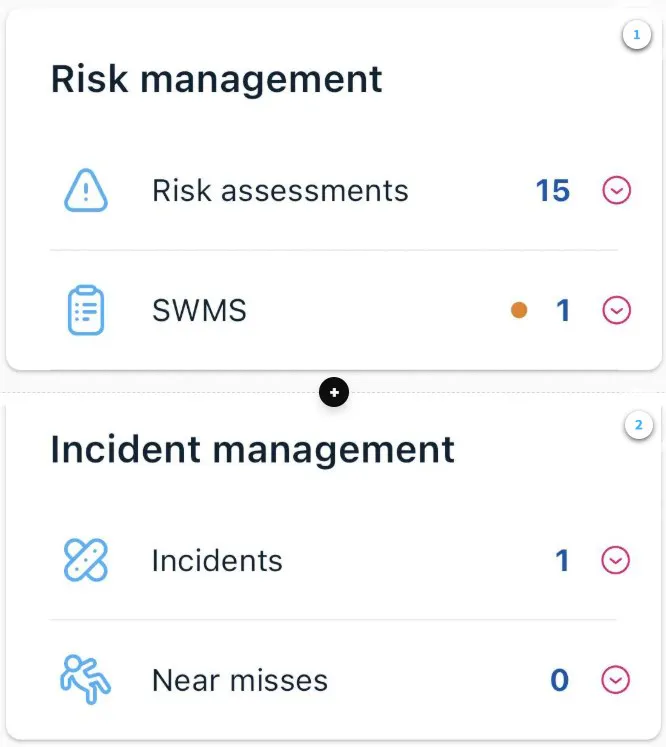This screenshot has height=747, width=666.
Task: Expand the SWMS row chevron
Action: 616,310
